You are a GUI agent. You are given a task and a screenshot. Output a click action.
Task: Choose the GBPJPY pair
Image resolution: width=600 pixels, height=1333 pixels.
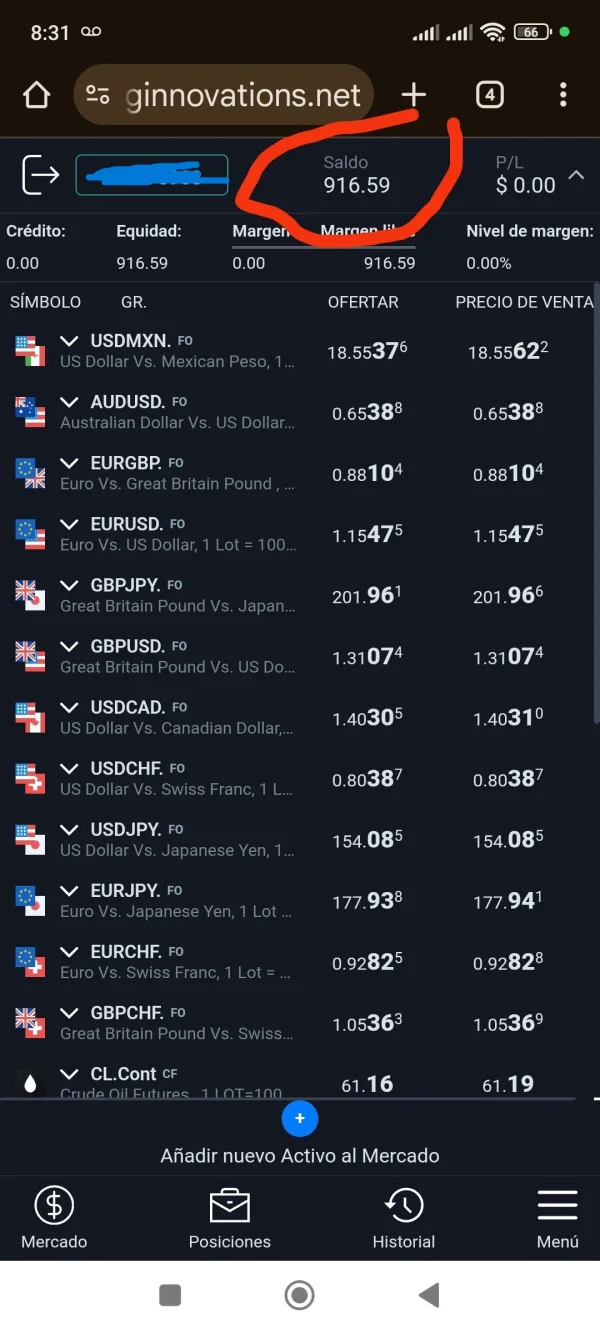coord(300,595)
